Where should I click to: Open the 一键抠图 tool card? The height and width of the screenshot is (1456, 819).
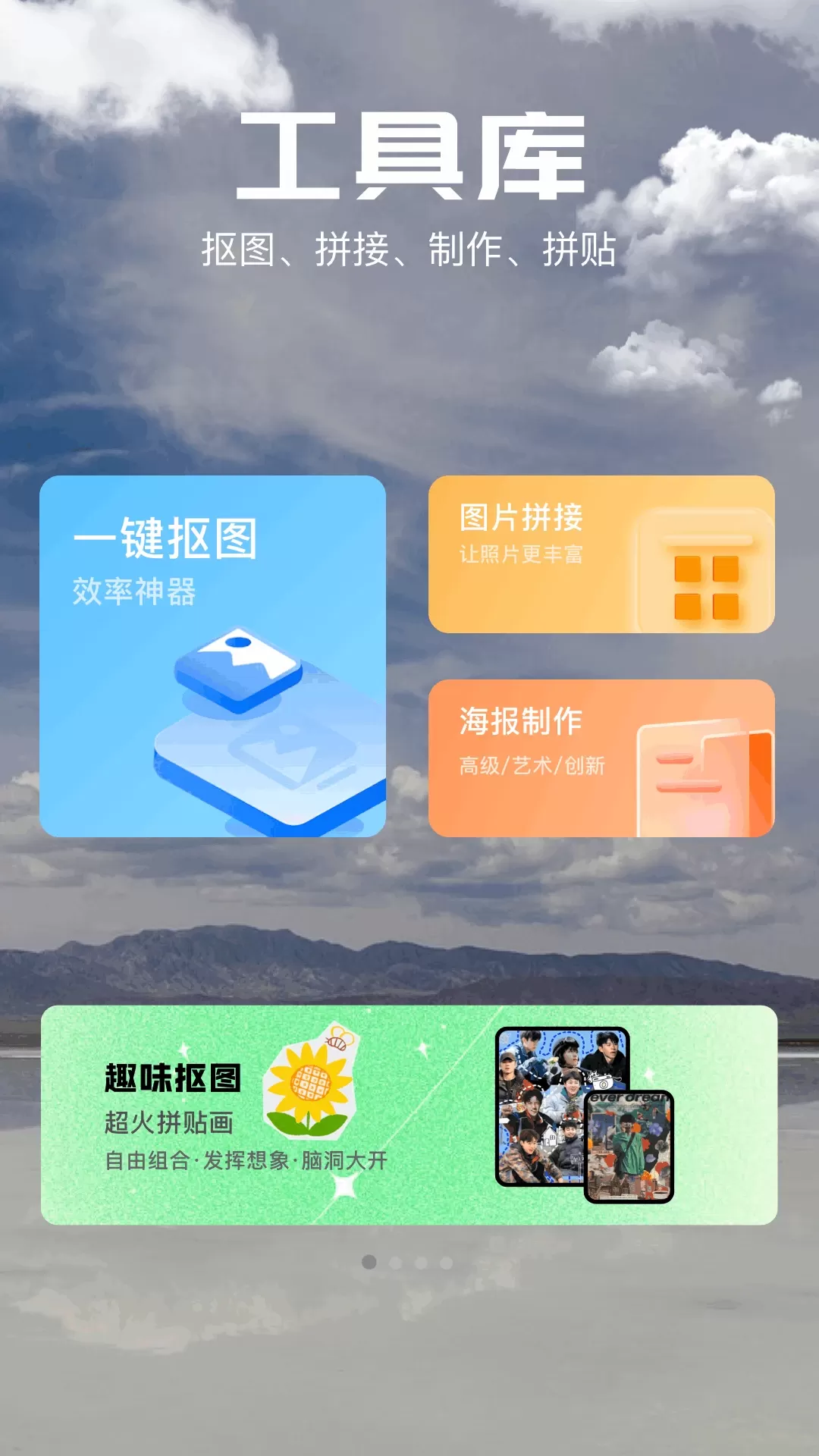[x=212, y=656]
